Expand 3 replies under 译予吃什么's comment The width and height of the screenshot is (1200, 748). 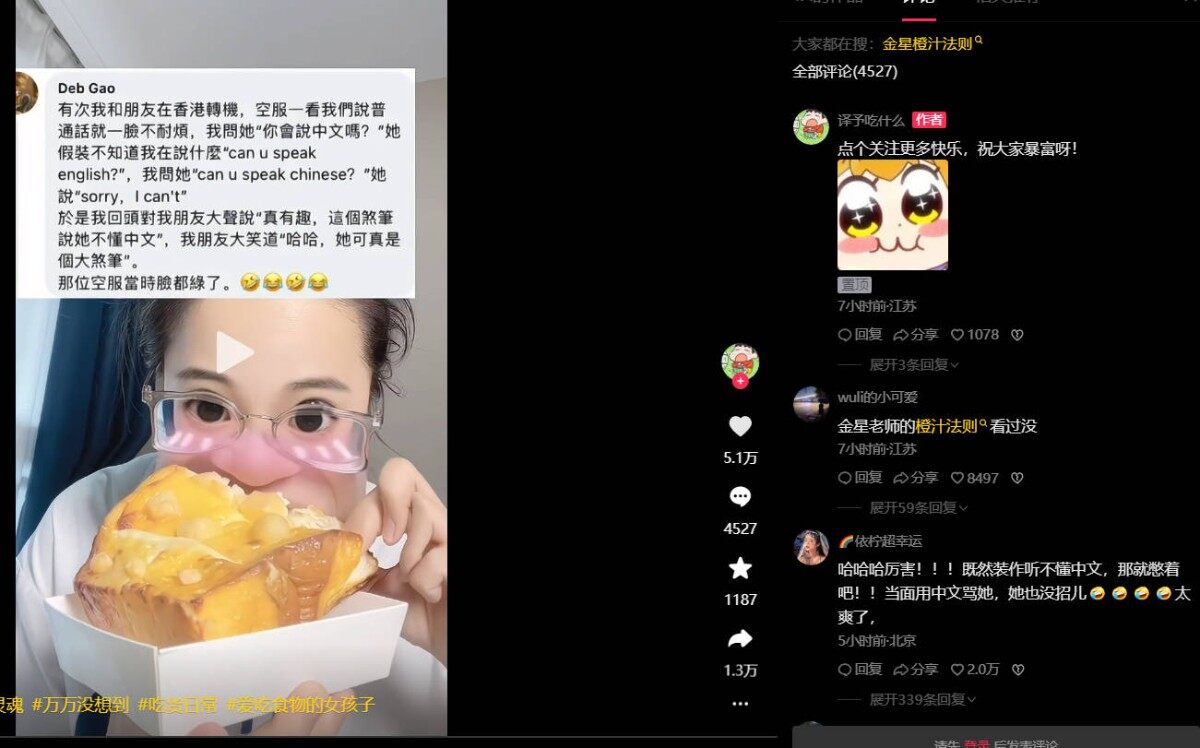click(914, 365)
